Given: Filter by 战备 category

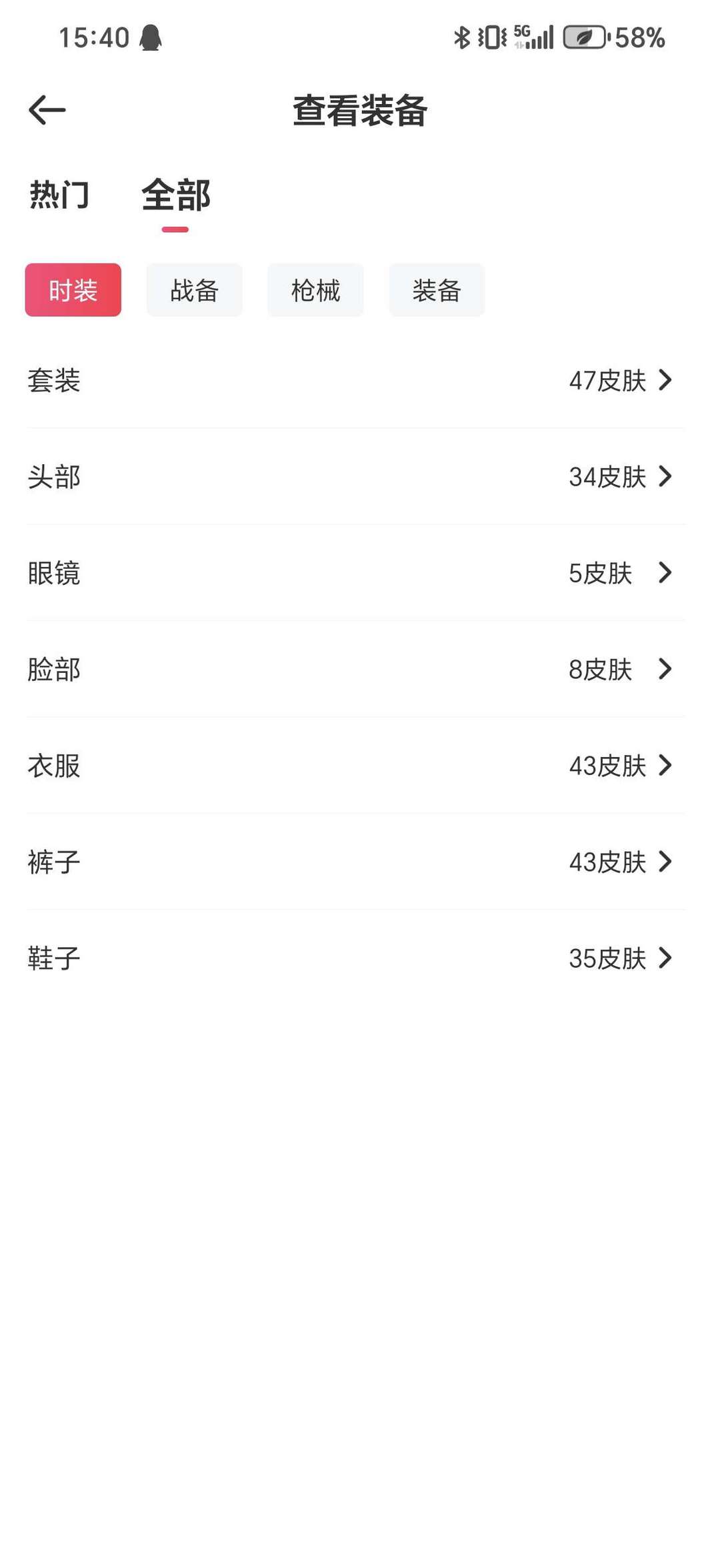Looking at the screenshot, I should tap(194, 290).
